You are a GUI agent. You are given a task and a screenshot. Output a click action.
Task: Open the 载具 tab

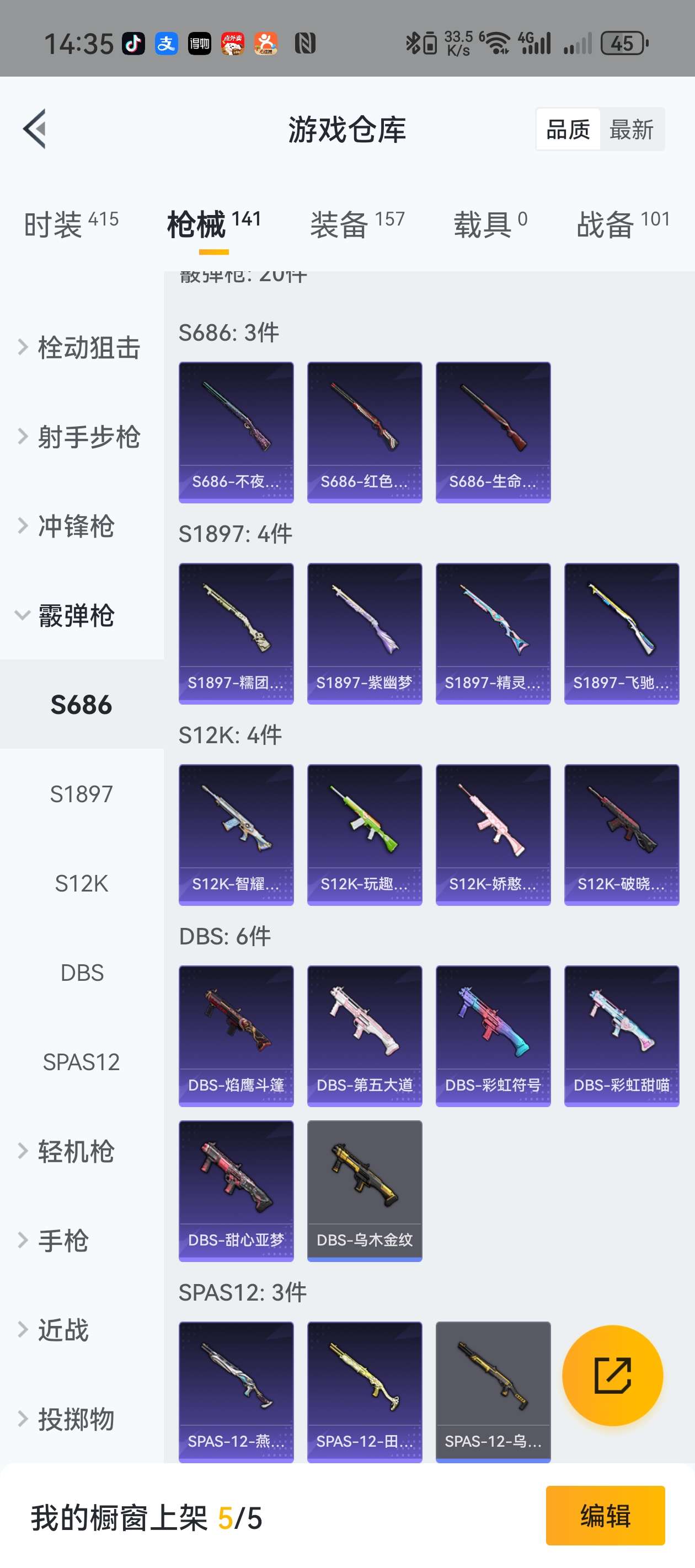[490, 224]
